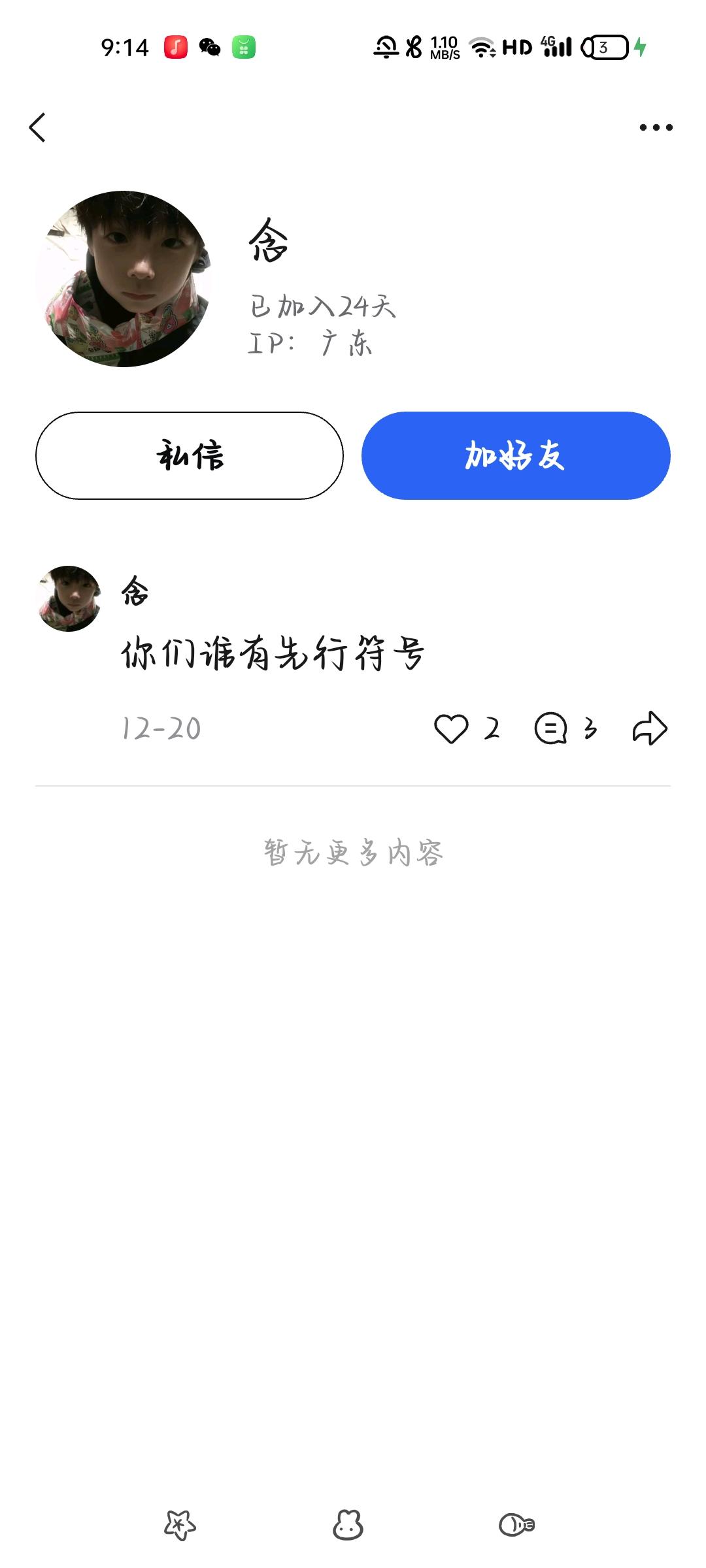Open the three-dot overflow menu

pyautogui.click(x=656, y=127)
